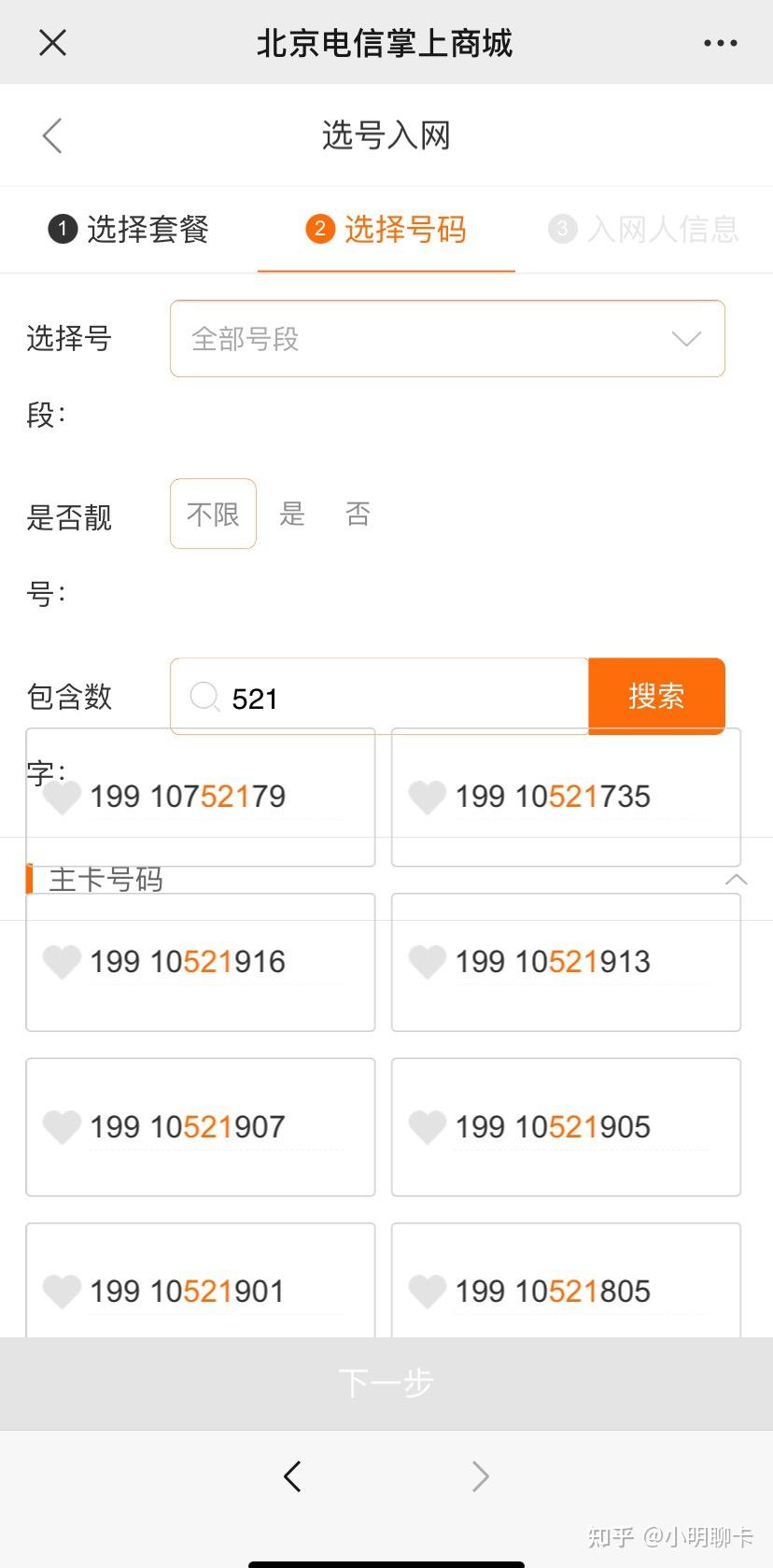
Task: Choose number 199 10521913
Action: point(566,962)
